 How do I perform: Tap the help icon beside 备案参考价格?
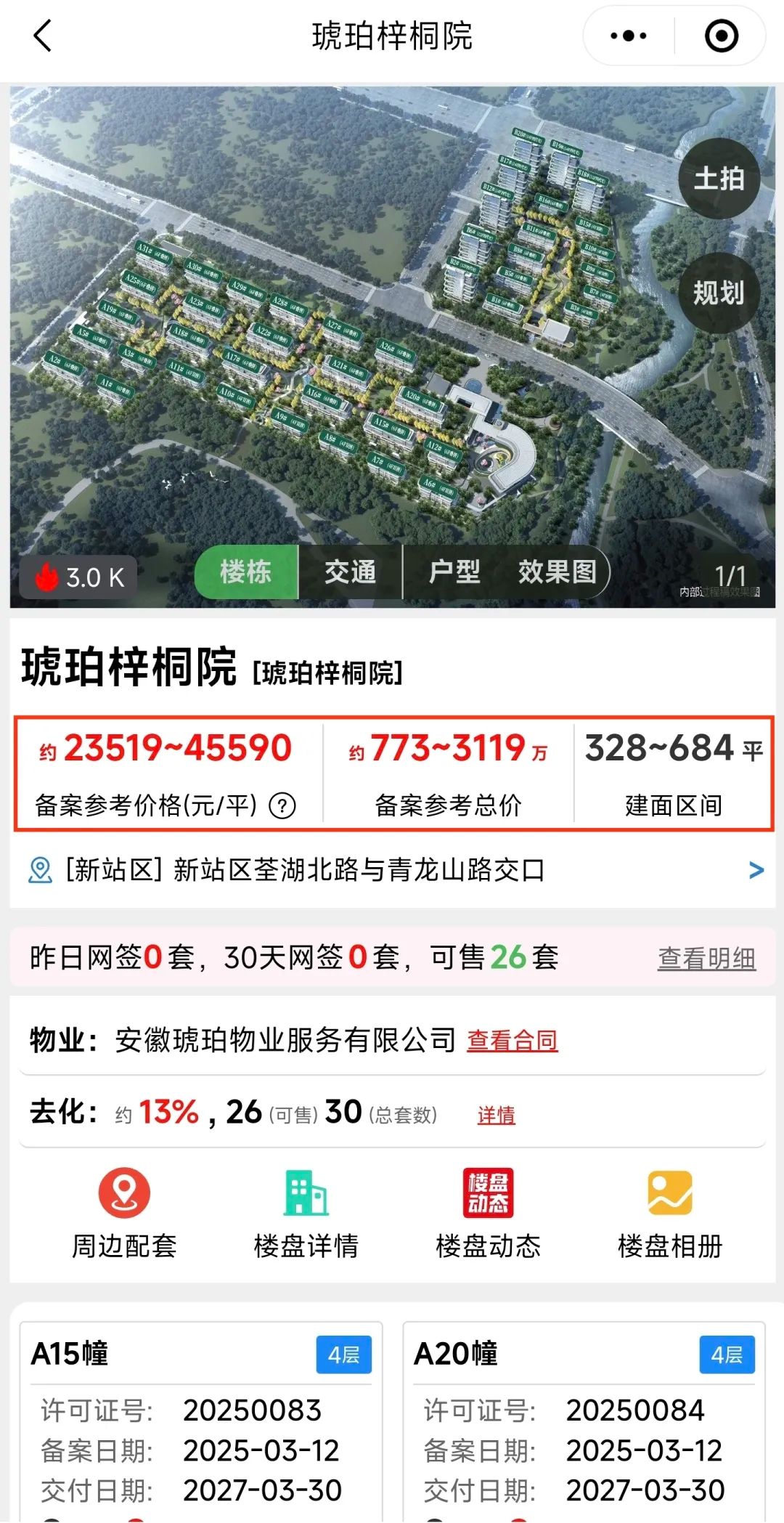tap(282, 805)
